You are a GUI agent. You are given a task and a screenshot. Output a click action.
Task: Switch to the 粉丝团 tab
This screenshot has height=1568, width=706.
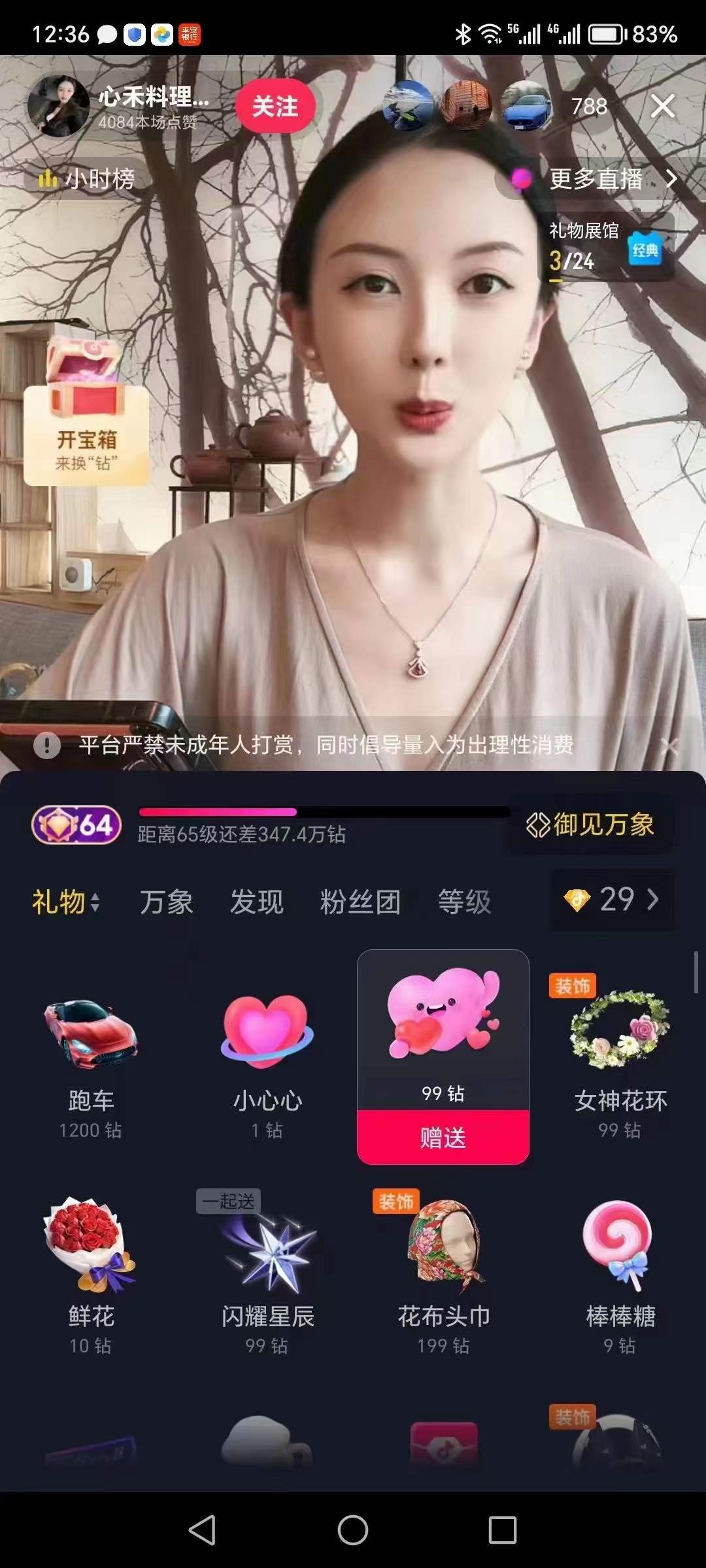pyautogui.click(x=360, y=902)
